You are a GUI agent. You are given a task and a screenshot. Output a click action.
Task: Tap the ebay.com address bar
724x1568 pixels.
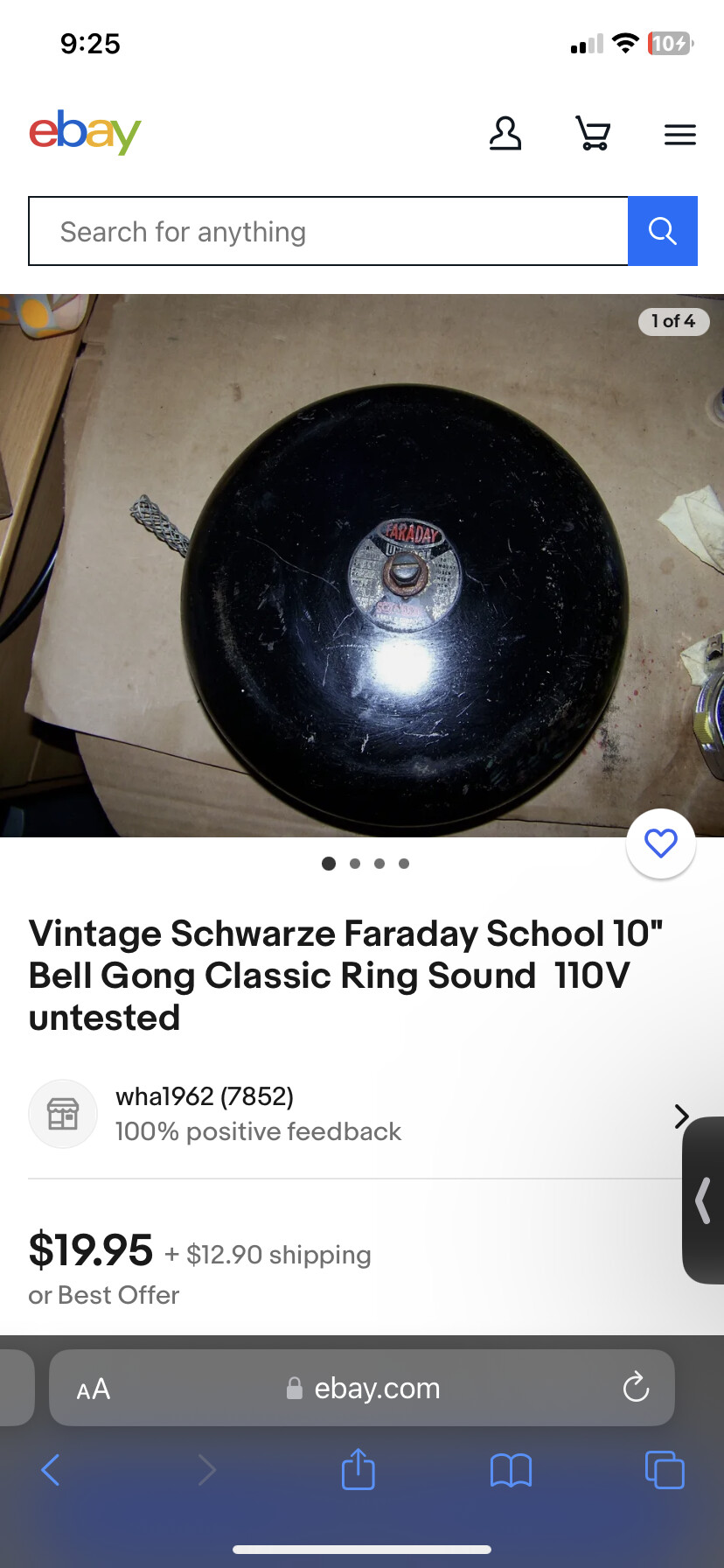[x=376, y=1389]
